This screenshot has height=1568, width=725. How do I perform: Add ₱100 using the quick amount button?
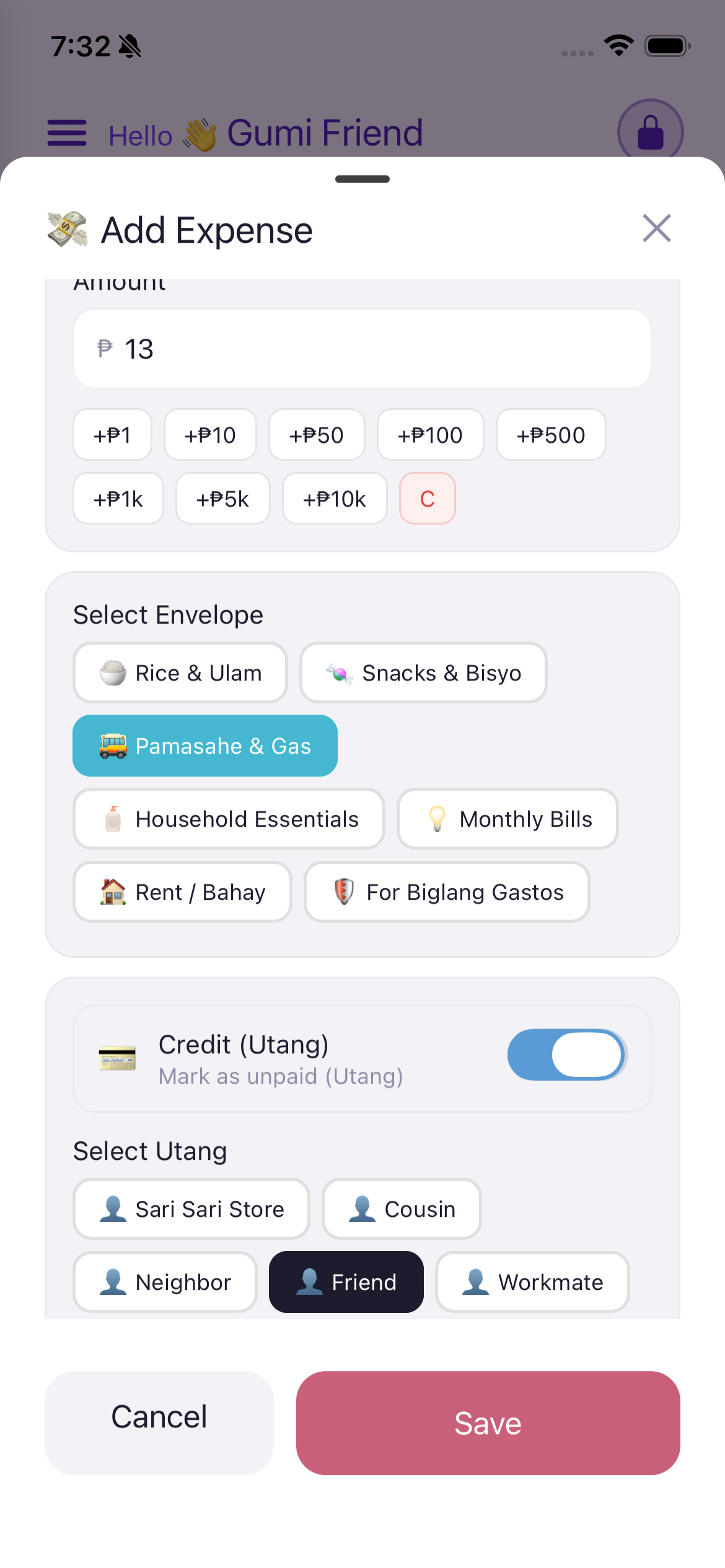click(430, 435)
